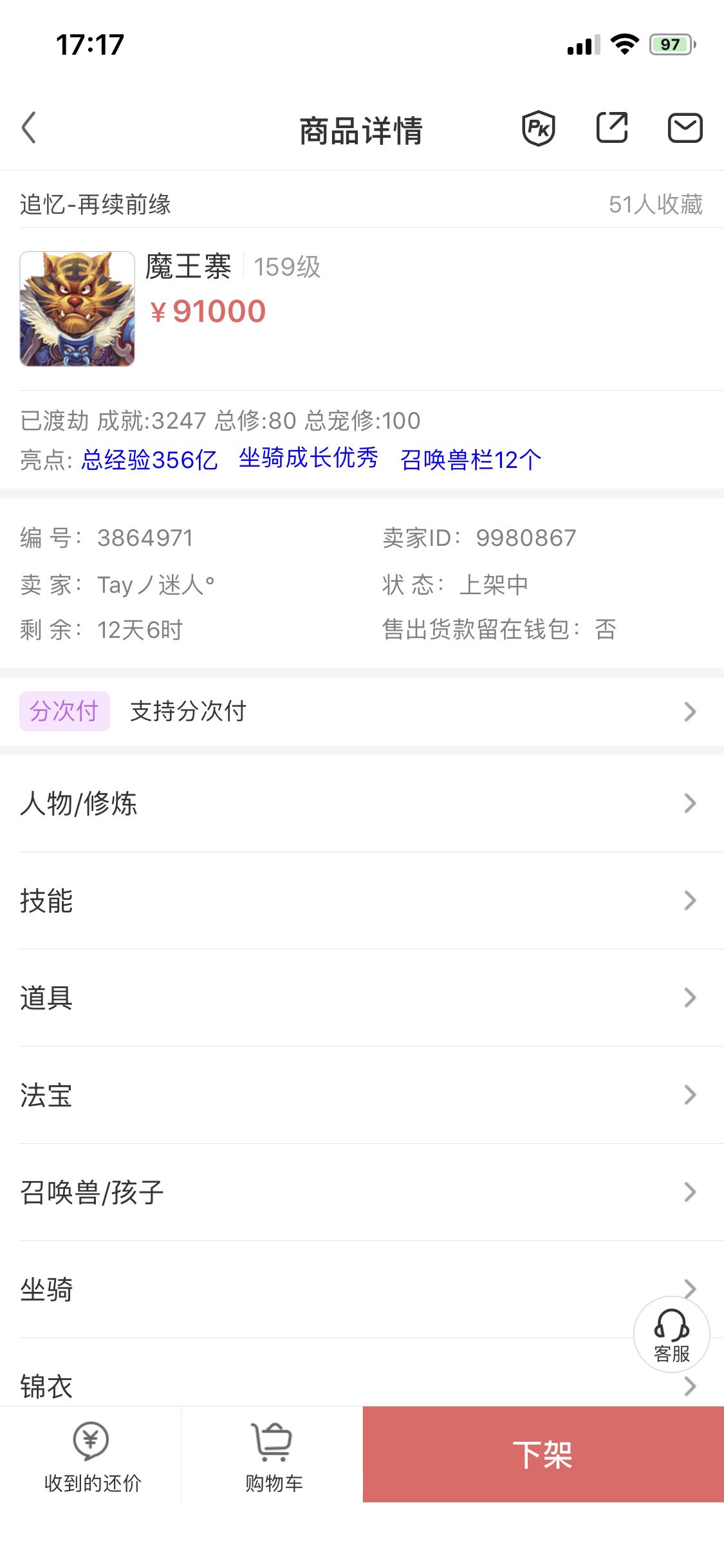Viewport: 724px width, 1568px height.
Task: Tap the 坐骑成长优秀 highlight link
Action: (308, 458)
